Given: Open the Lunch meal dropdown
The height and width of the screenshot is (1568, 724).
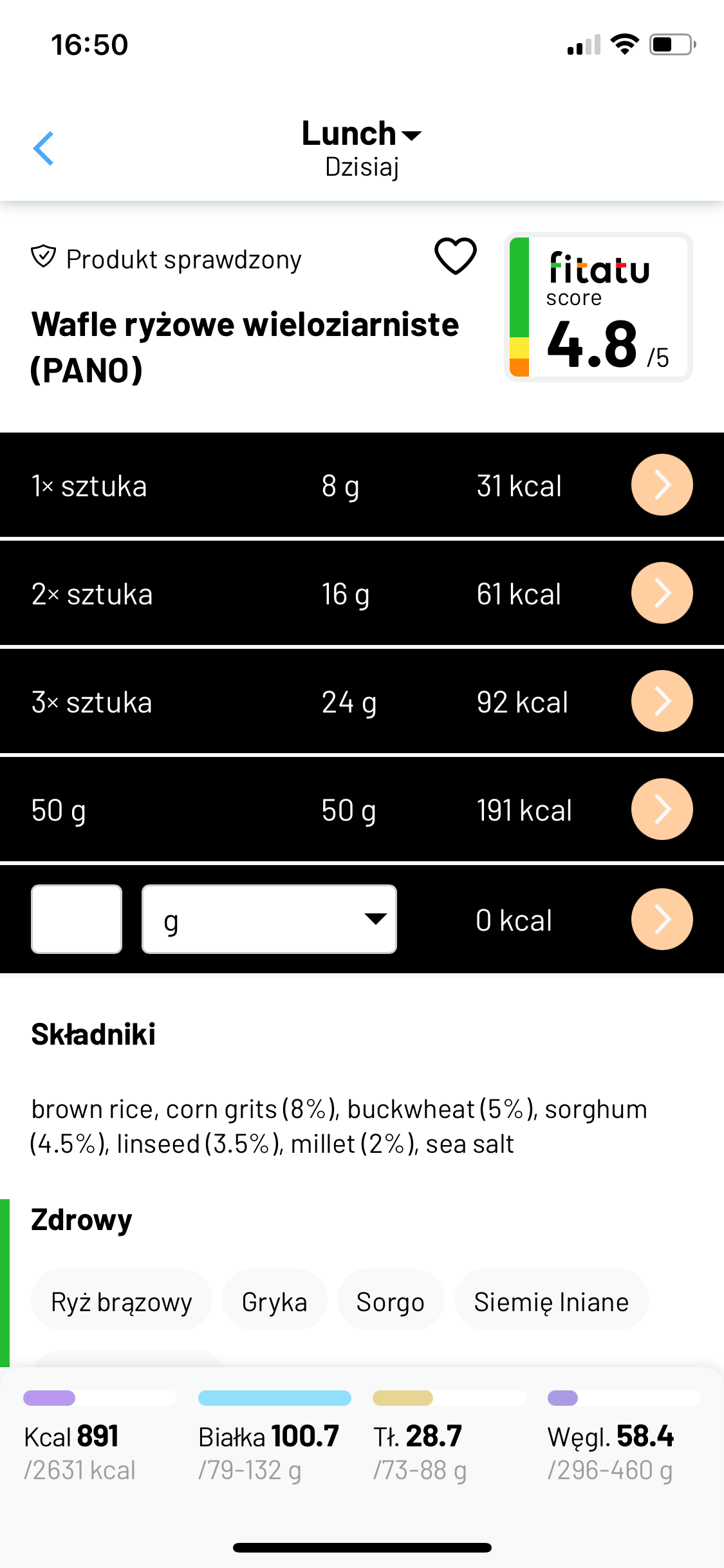Looking at the screenshot, I should click(x=362, y=135).
